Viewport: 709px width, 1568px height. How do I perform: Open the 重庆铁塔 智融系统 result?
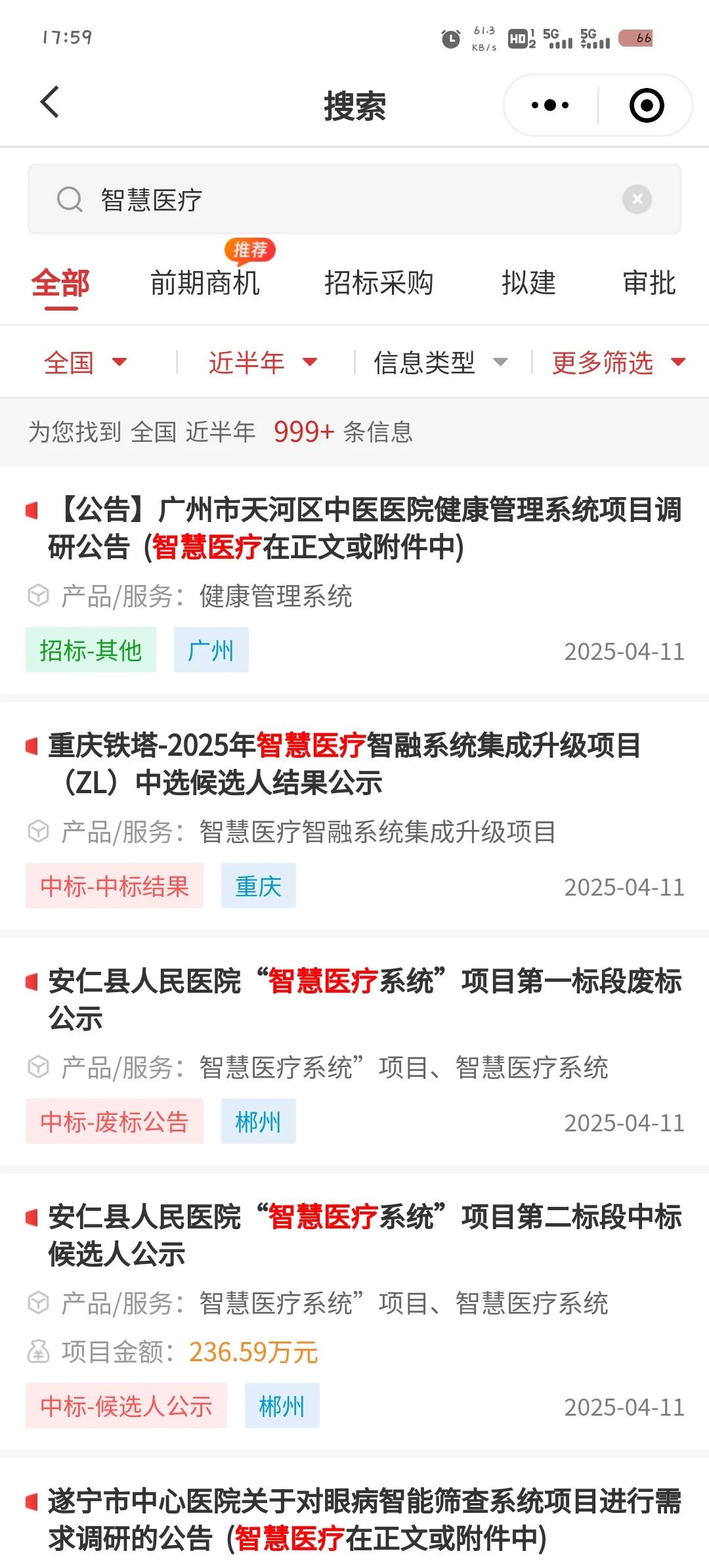[x=354, y=816]
